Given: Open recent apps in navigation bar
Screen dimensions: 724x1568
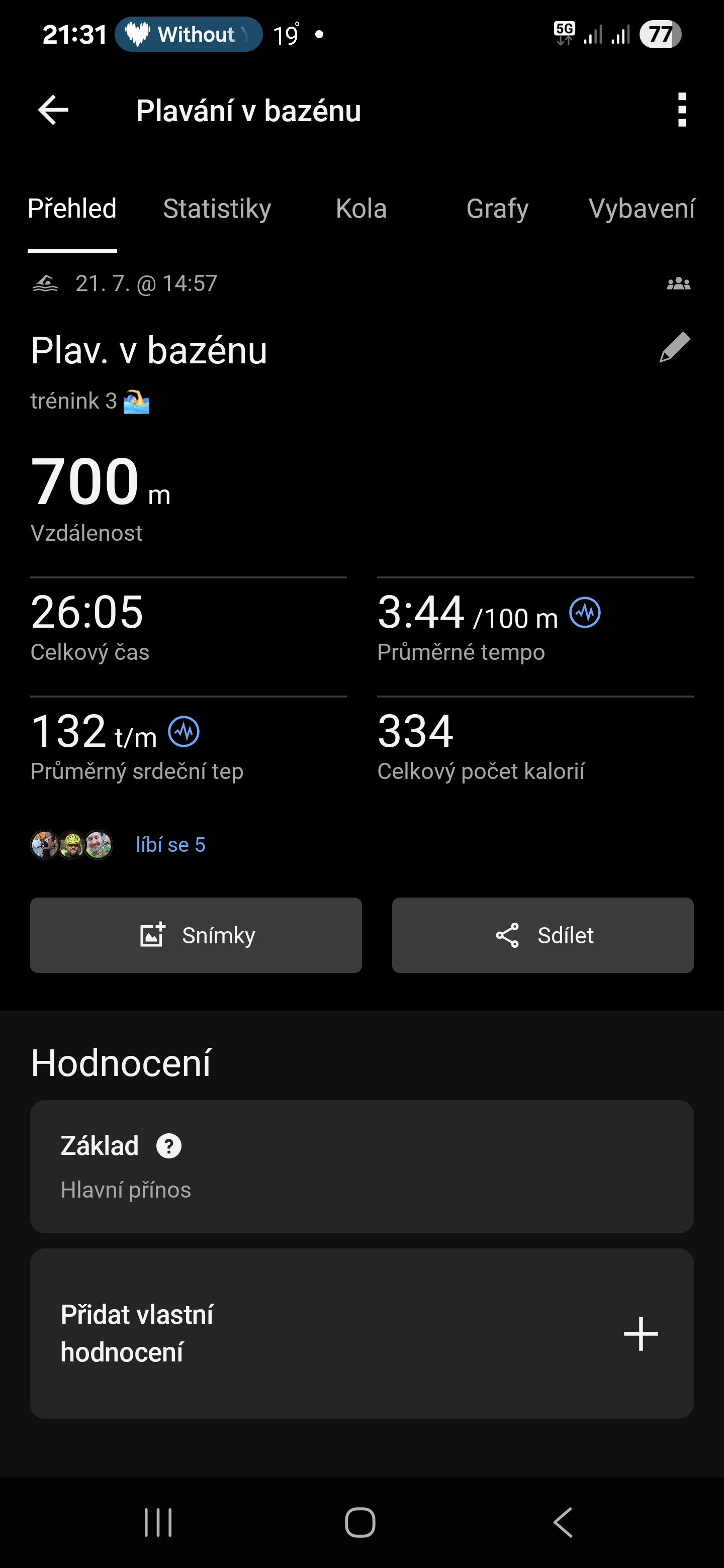Looking at the screenshot, I should pyautogui.click(x=158, y=1522).
